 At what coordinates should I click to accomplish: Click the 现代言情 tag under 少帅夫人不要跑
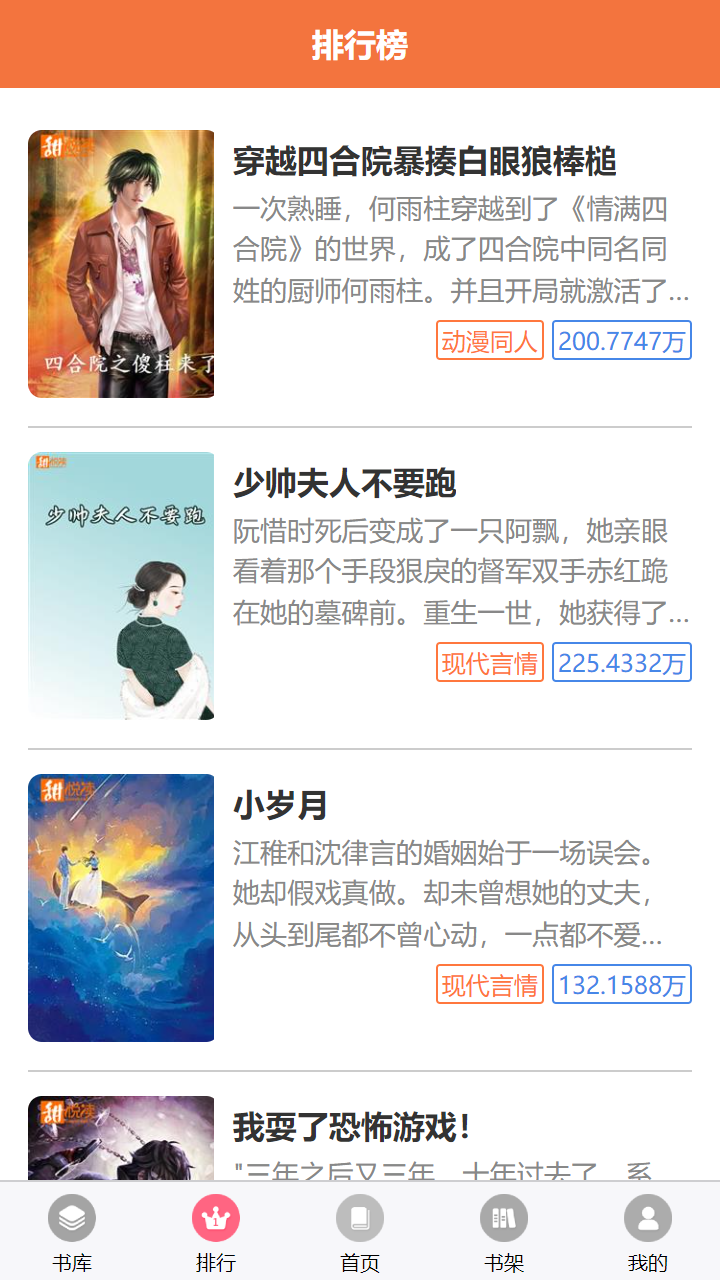tap(489, 662)
